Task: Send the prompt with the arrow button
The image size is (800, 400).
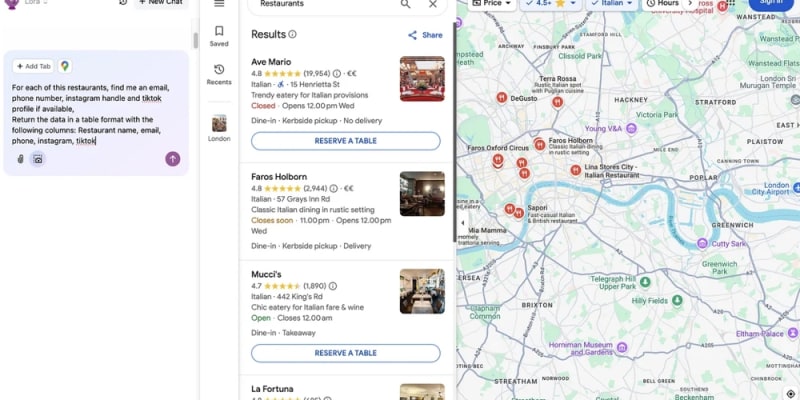Action: click(172, 159)
